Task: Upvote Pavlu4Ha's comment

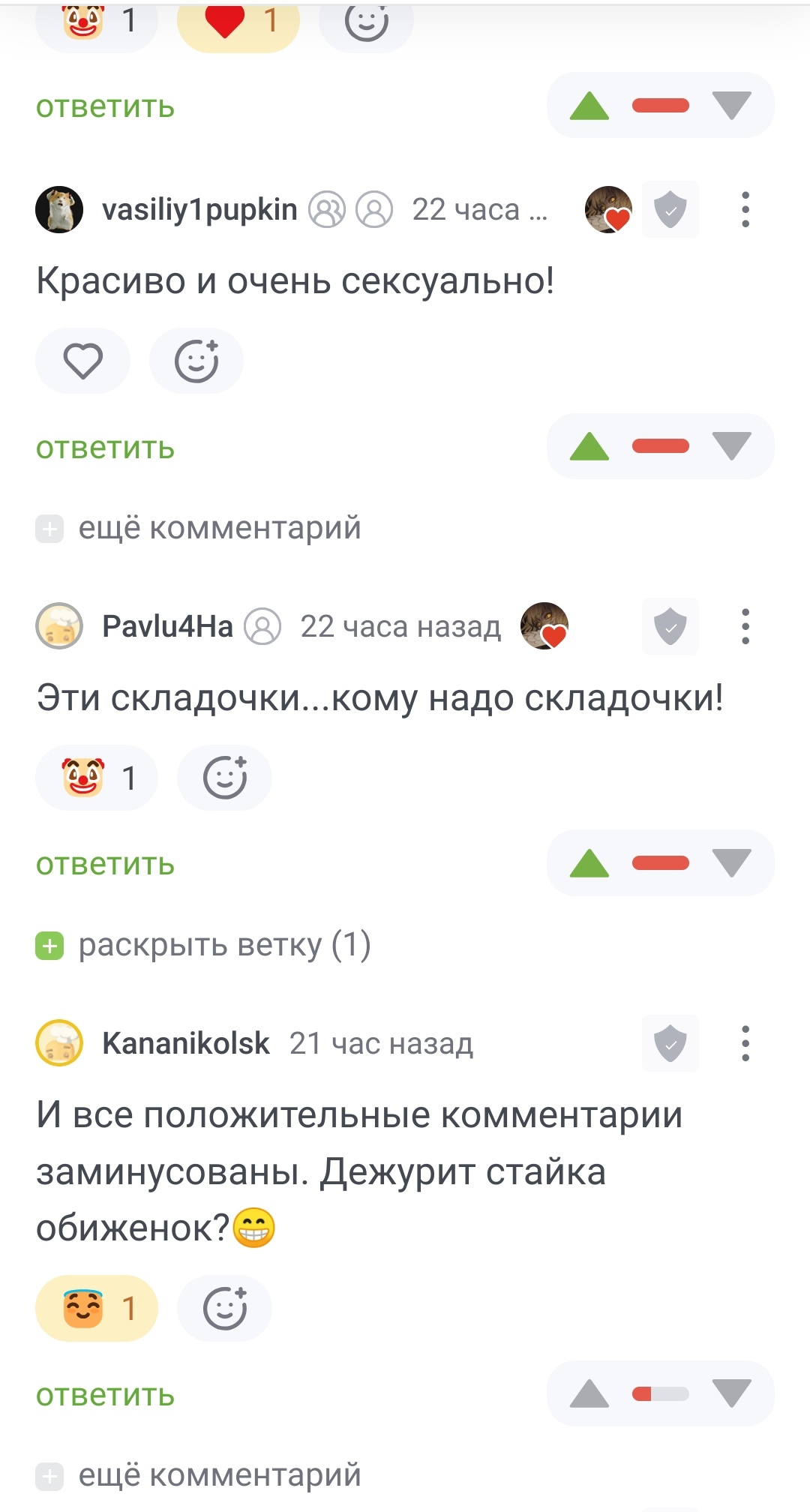Action: (x=589, y=863)
